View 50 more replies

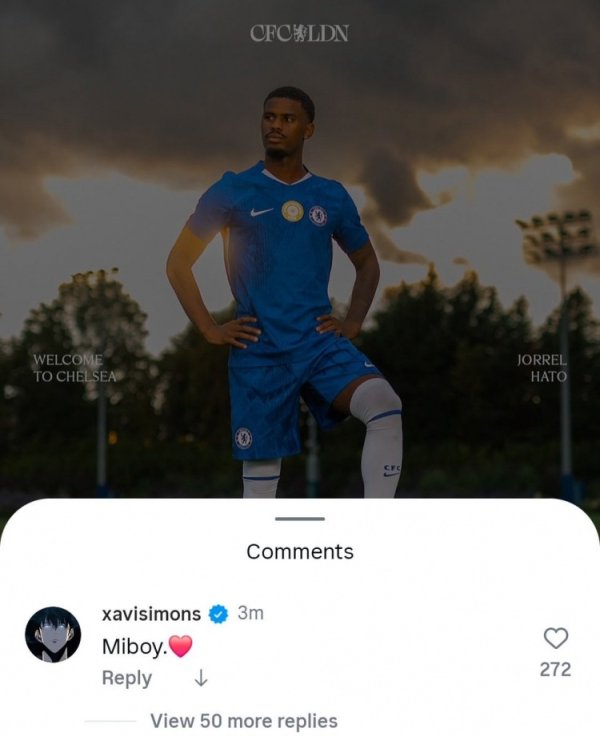243,721
